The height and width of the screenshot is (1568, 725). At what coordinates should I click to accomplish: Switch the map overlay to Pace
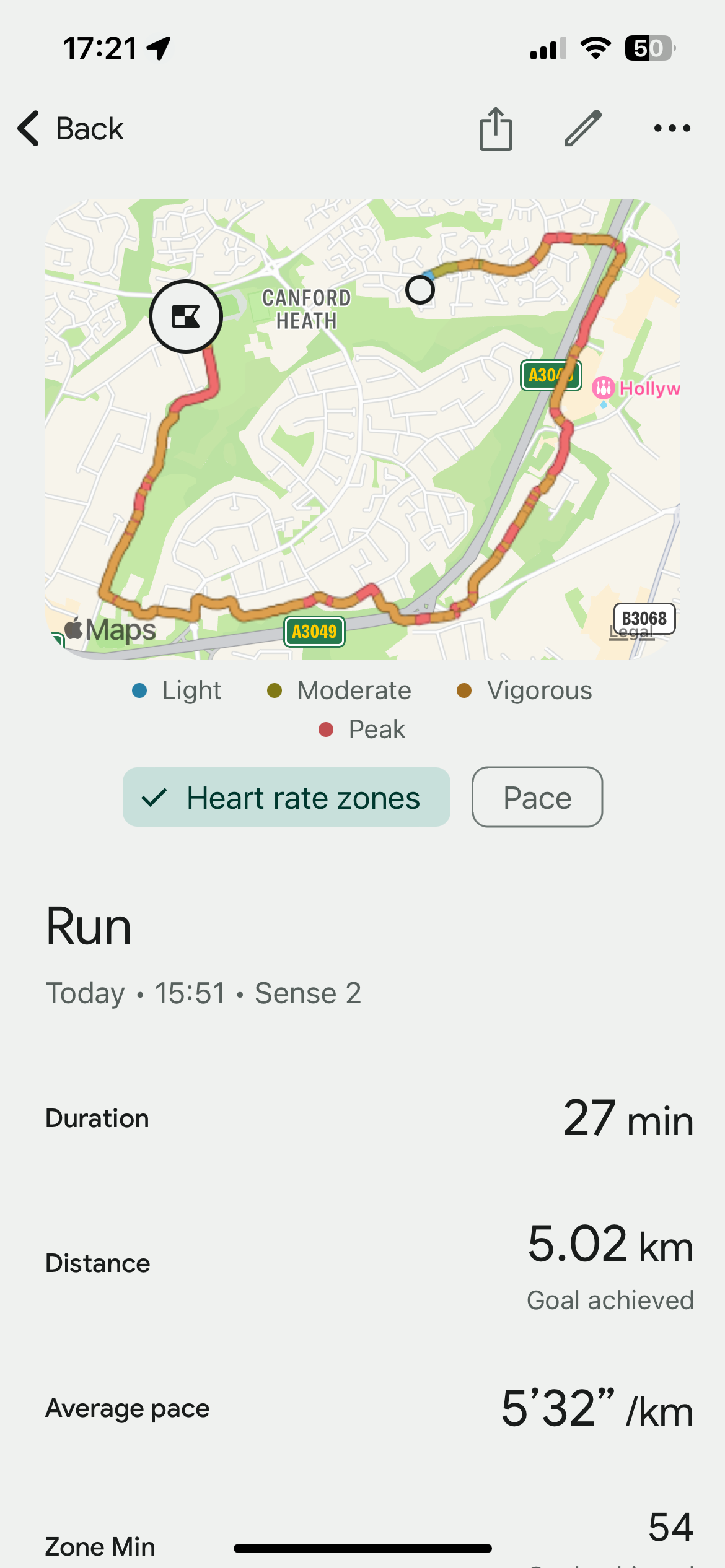click(x=537, y=797)
